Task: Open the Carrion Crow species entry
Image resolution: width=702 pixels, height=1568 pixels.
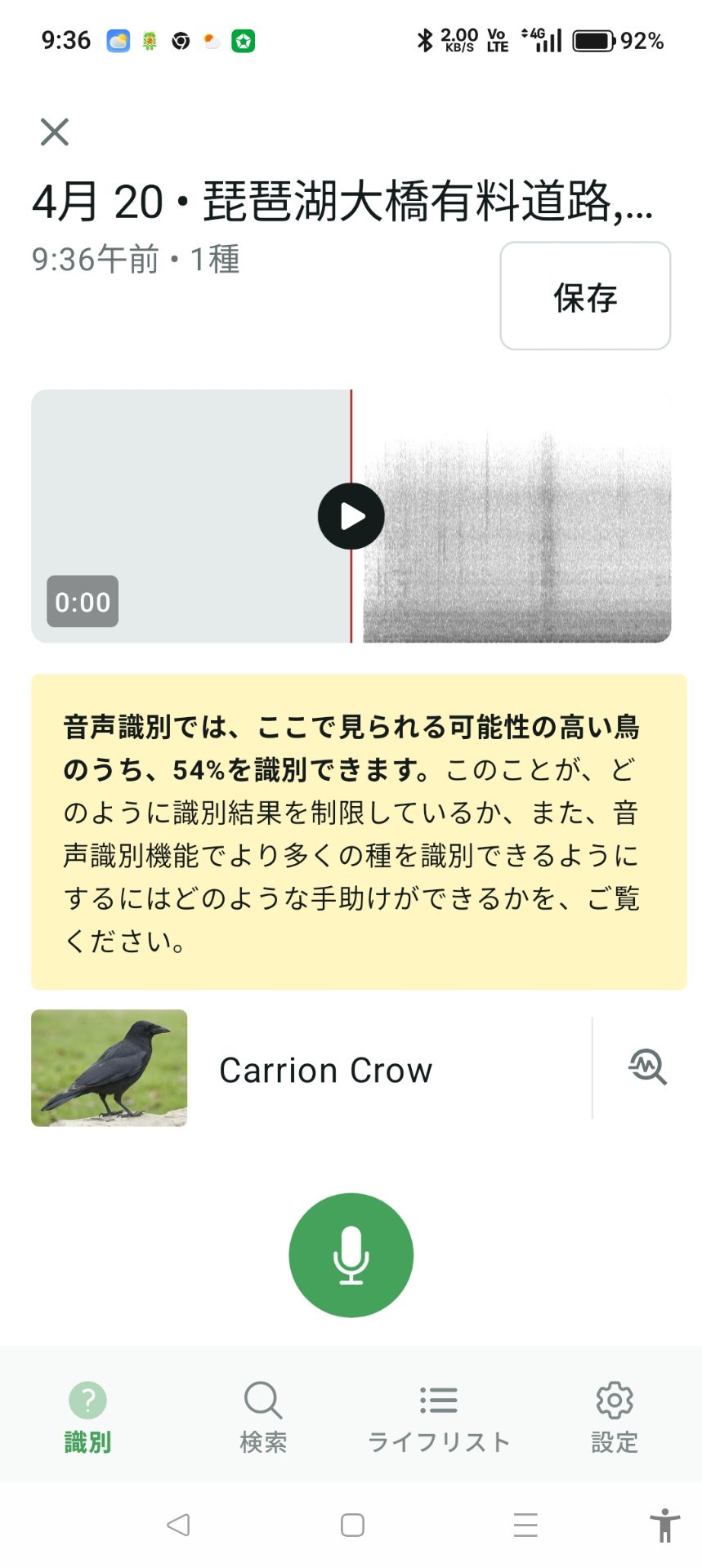Action: point(325,1069)
